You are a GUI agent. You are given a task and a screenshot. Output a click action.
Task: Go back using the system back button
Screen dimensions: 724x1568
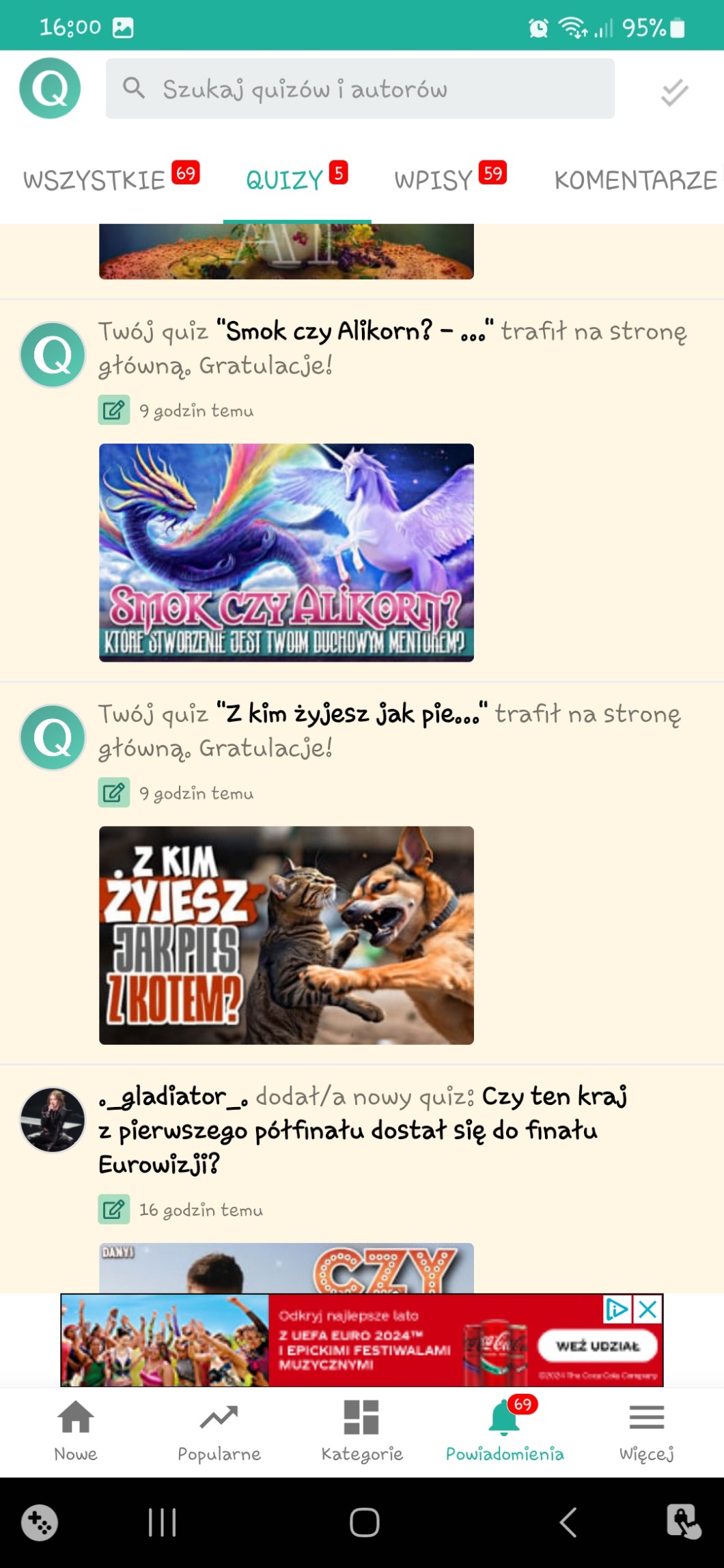[568, 1522]
